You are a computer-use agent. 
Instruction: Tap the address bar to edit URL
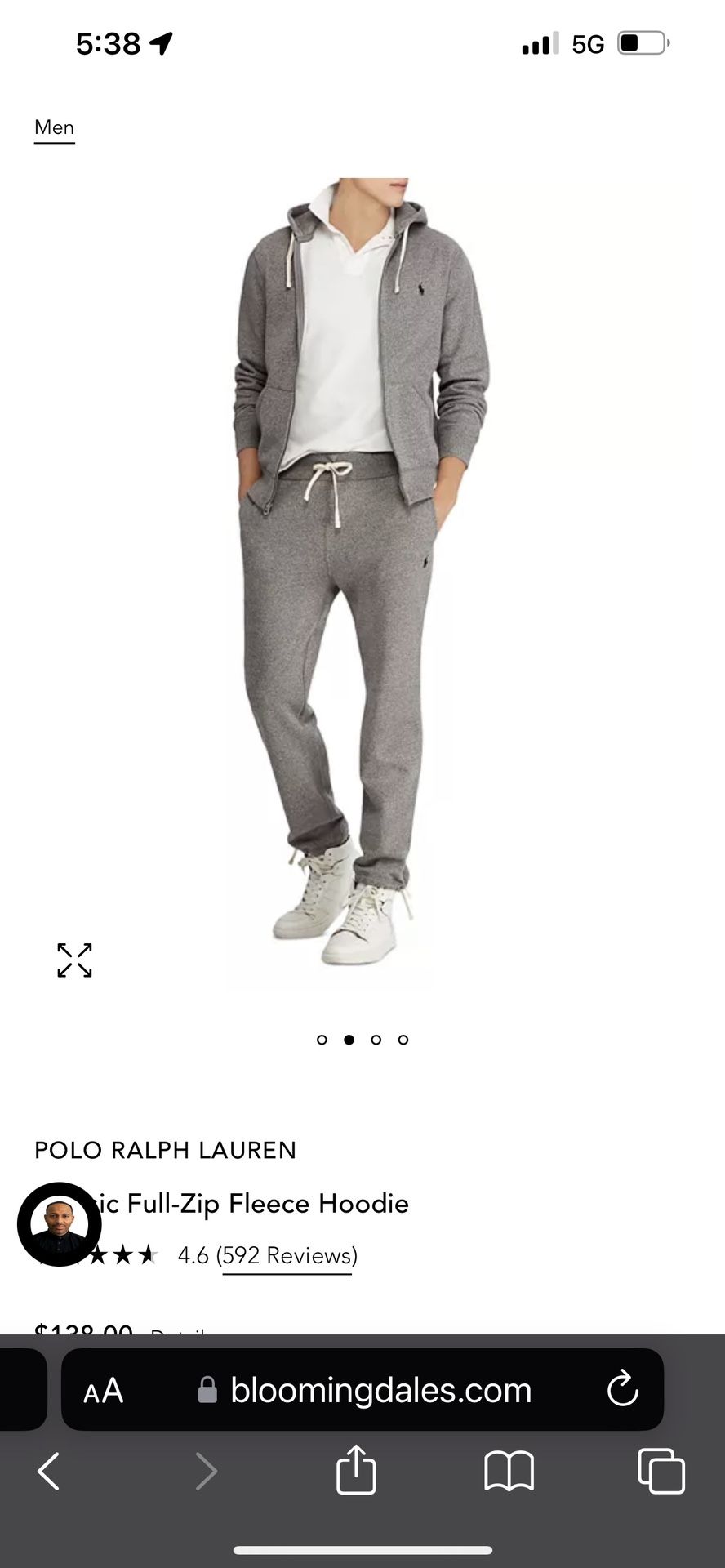coord(380,1388)
